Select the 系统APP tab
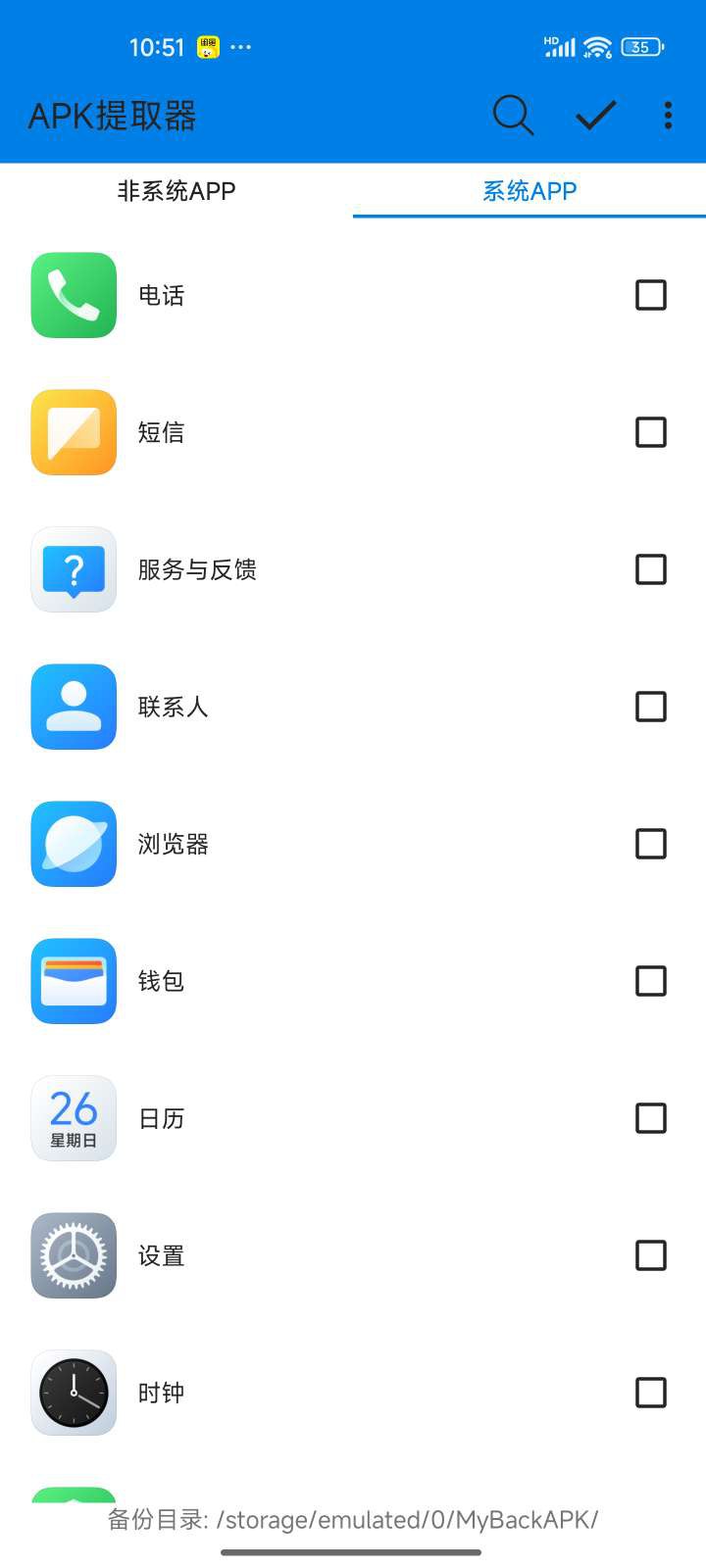 pos(529,191)
